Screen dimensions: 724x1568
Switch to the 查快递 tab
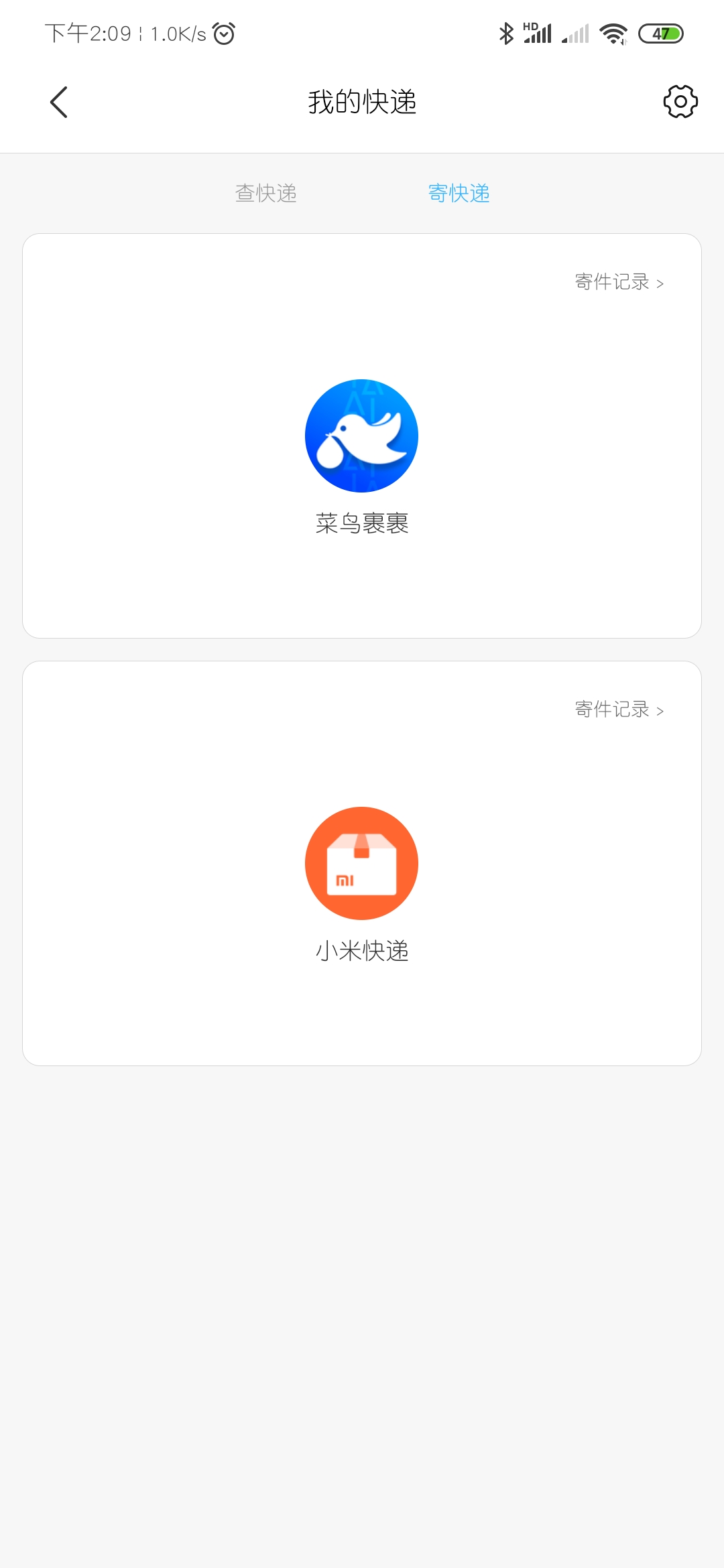(266, 193)
